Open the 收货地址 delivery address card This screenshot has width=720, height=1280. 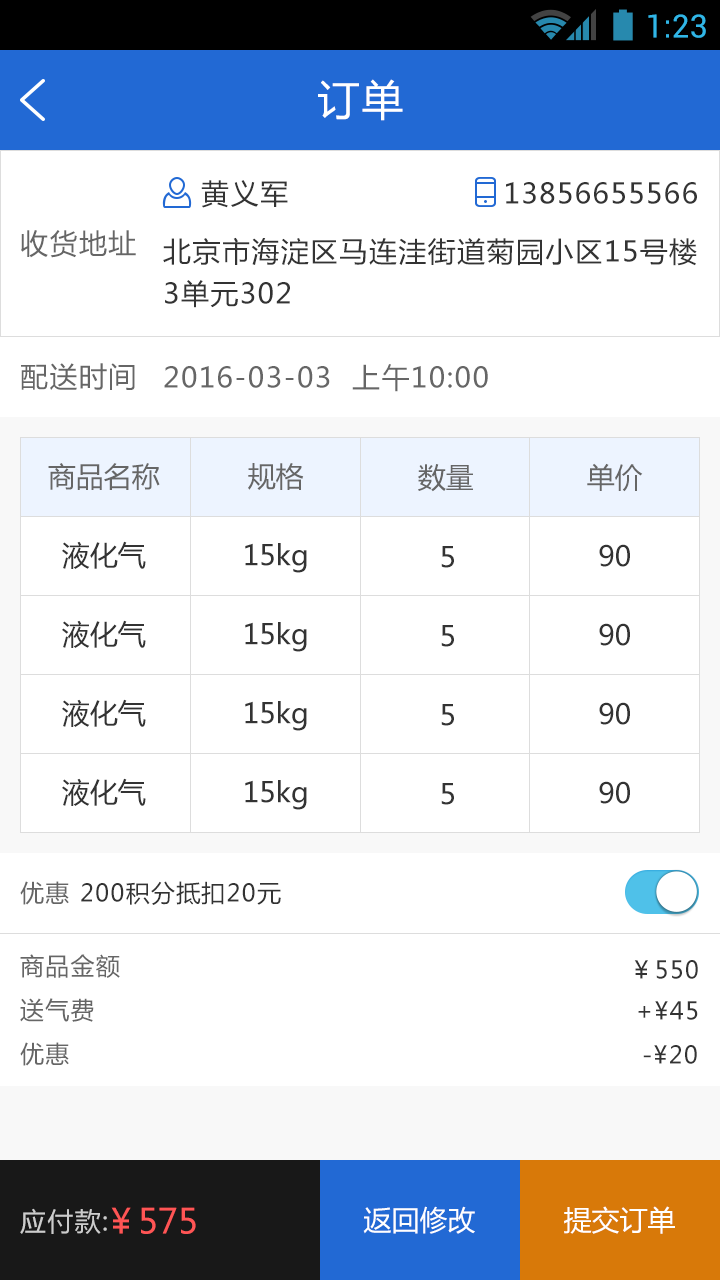tap(360, 243)
